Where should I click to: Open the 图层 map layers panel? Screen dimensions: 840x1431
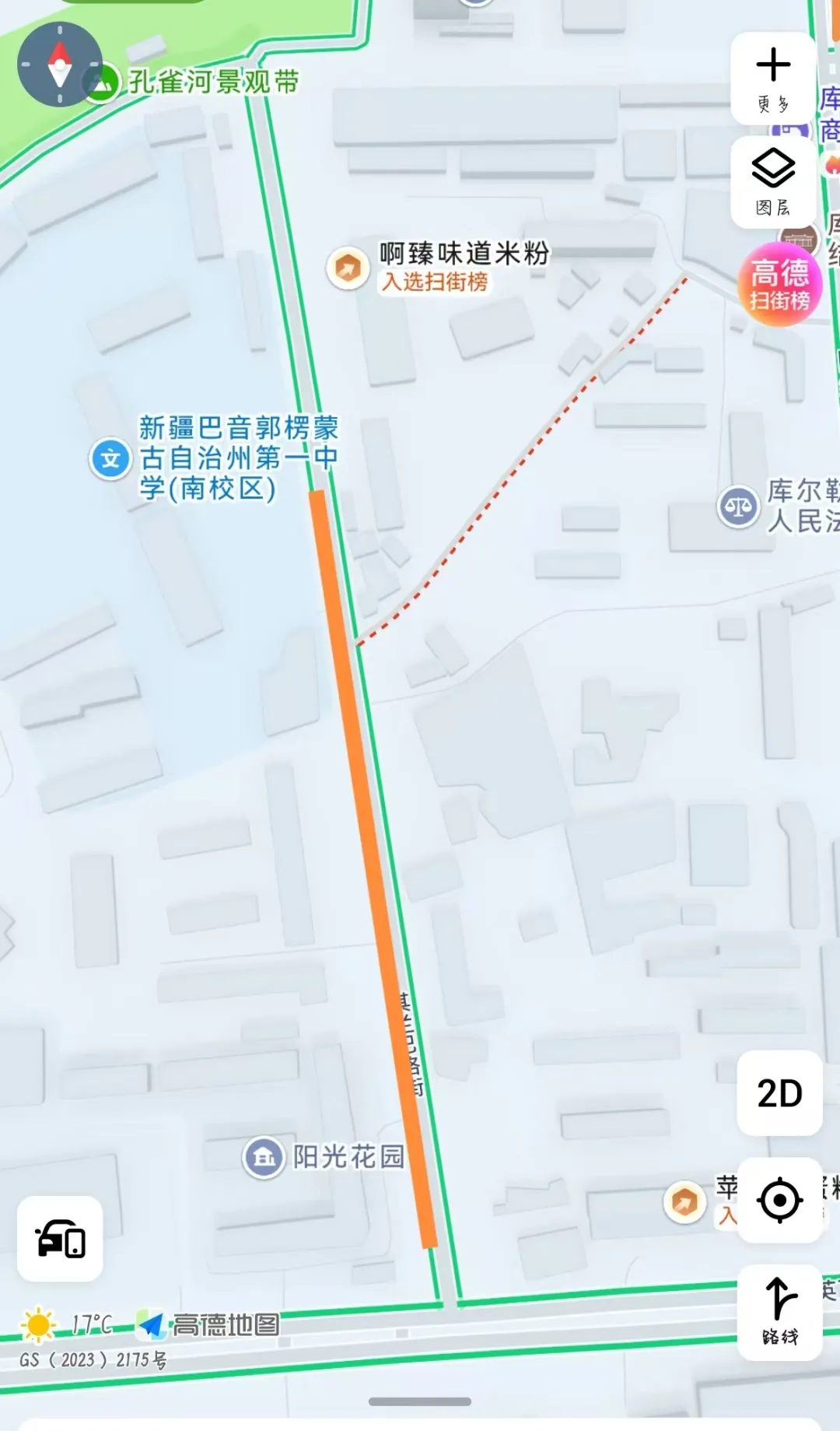pyautogui.click(x=773, y=183)
